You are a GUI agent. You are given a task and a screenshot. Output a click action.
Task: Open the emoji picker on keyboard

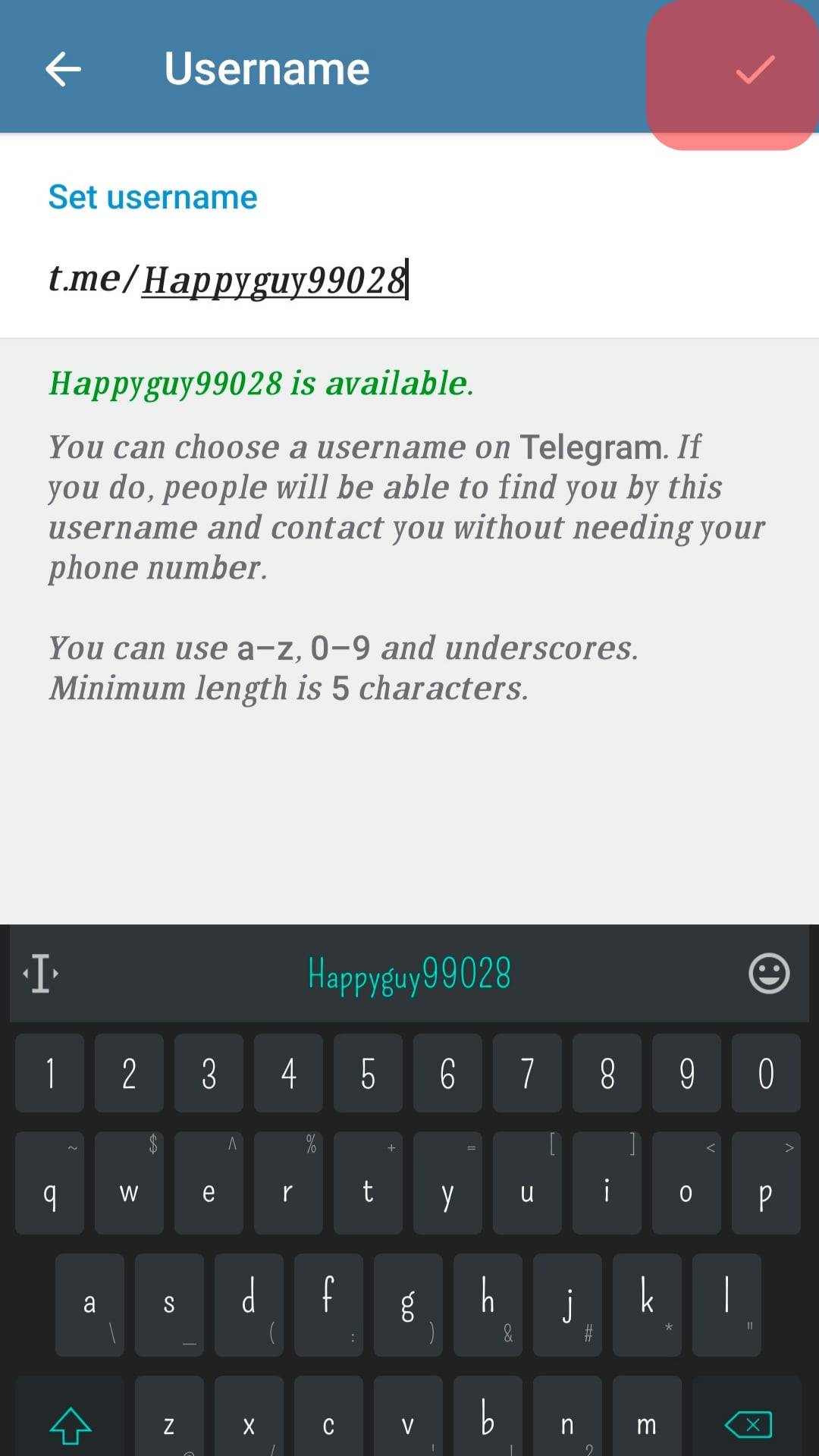coord(768,973)
